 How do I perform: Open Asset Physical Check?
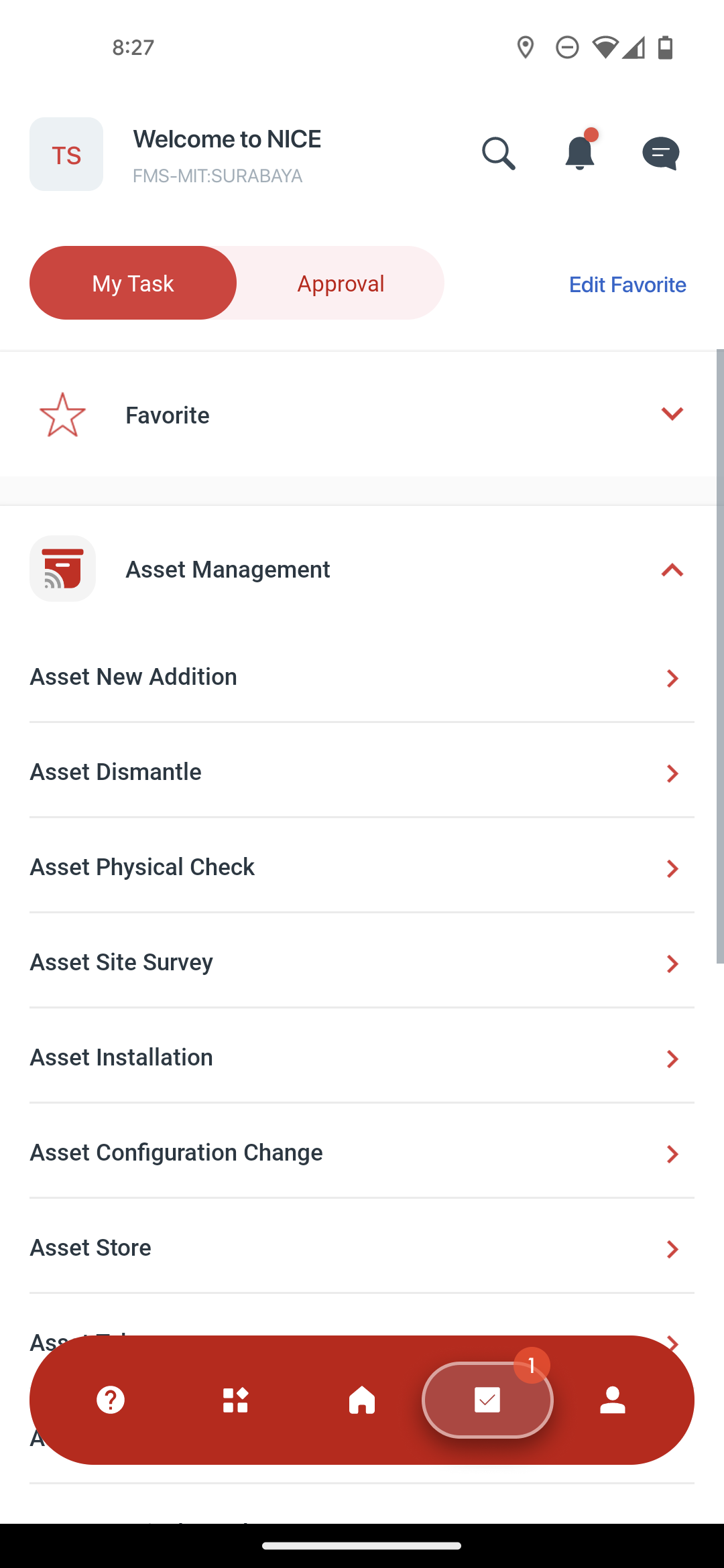point(362,867)
